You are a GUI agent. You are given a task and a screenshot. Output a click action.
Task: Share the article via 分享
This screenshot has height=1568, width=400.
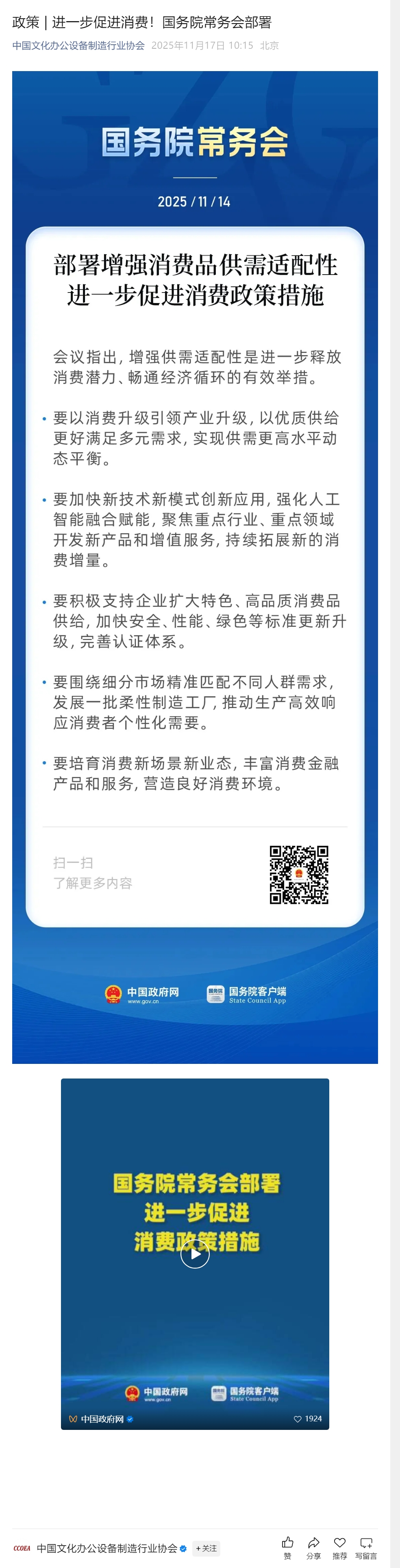[x=313, y=1547]
